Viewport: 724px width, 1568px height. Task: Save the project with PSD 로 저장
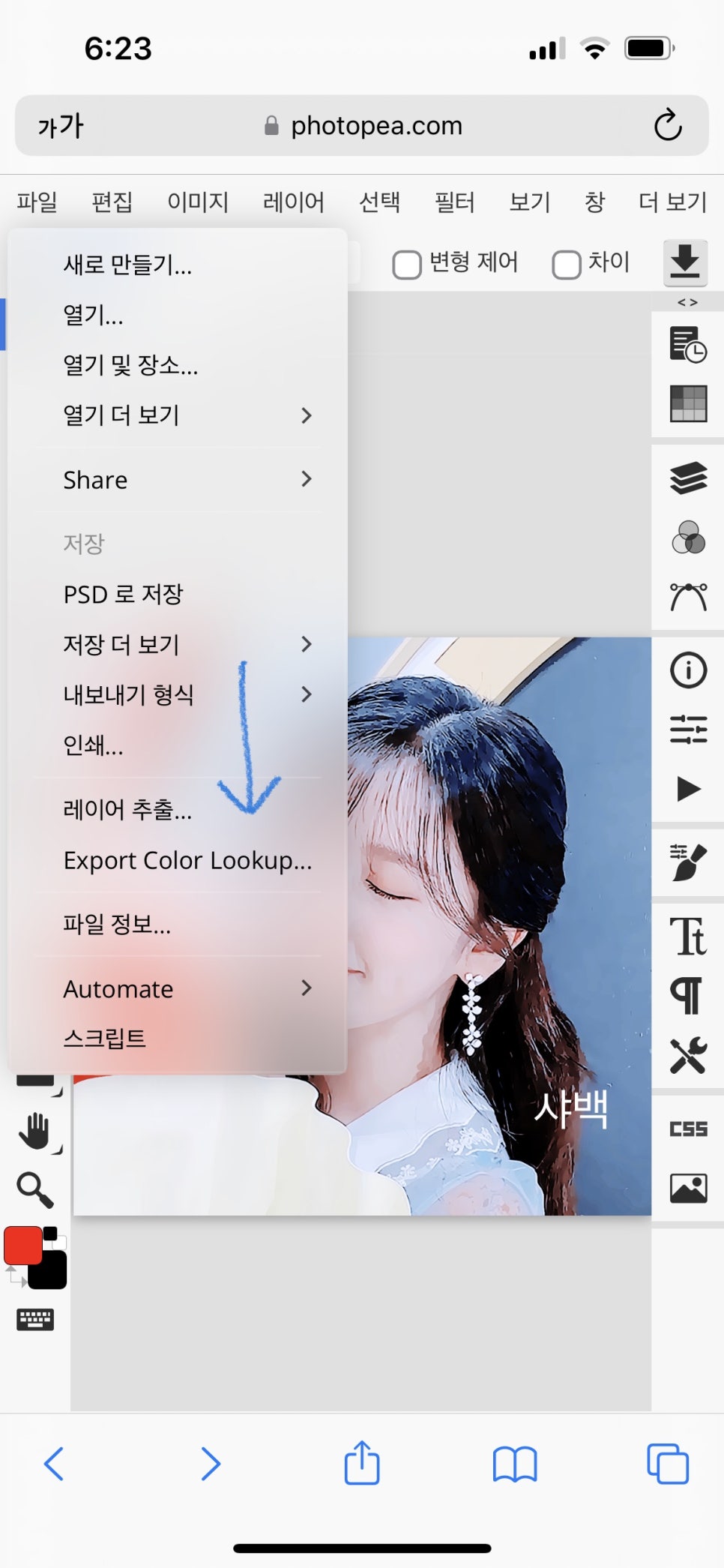click(x=124, y=595)
